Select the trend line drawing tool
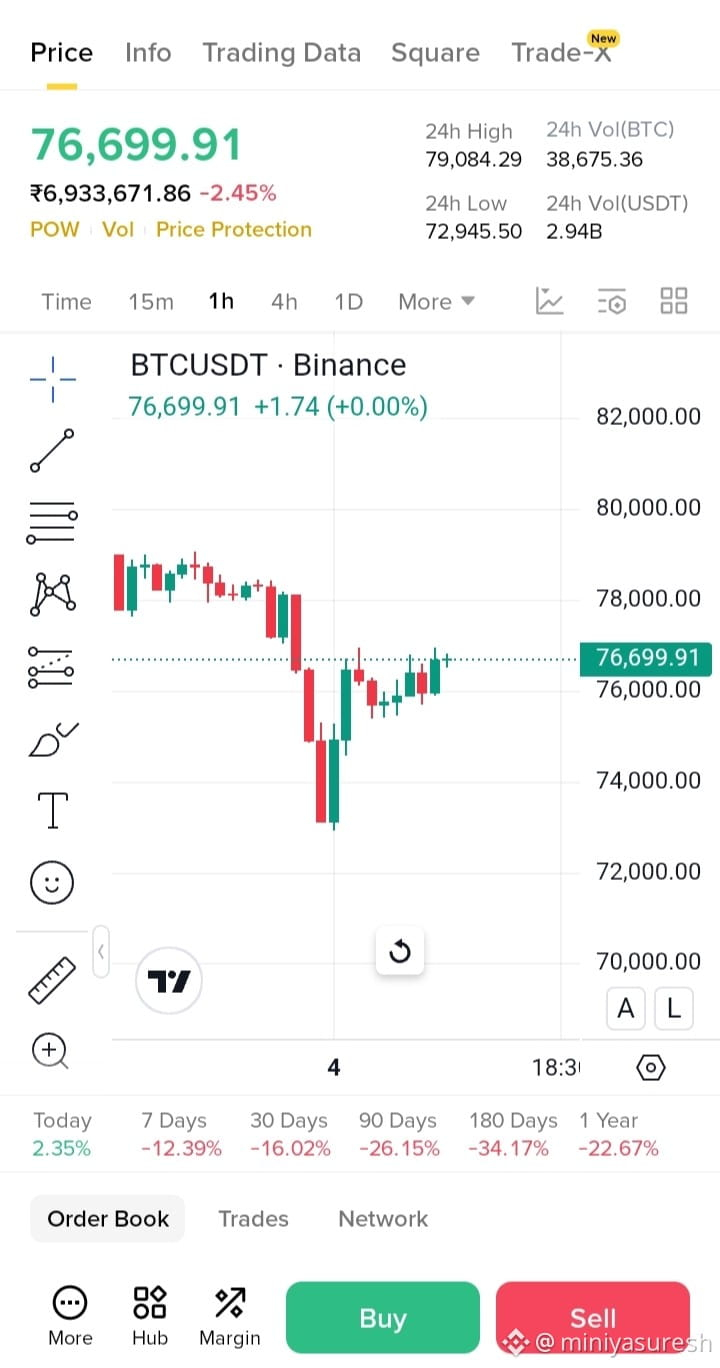The height and width of the screenshot is (1368, 720). point(52,450)
